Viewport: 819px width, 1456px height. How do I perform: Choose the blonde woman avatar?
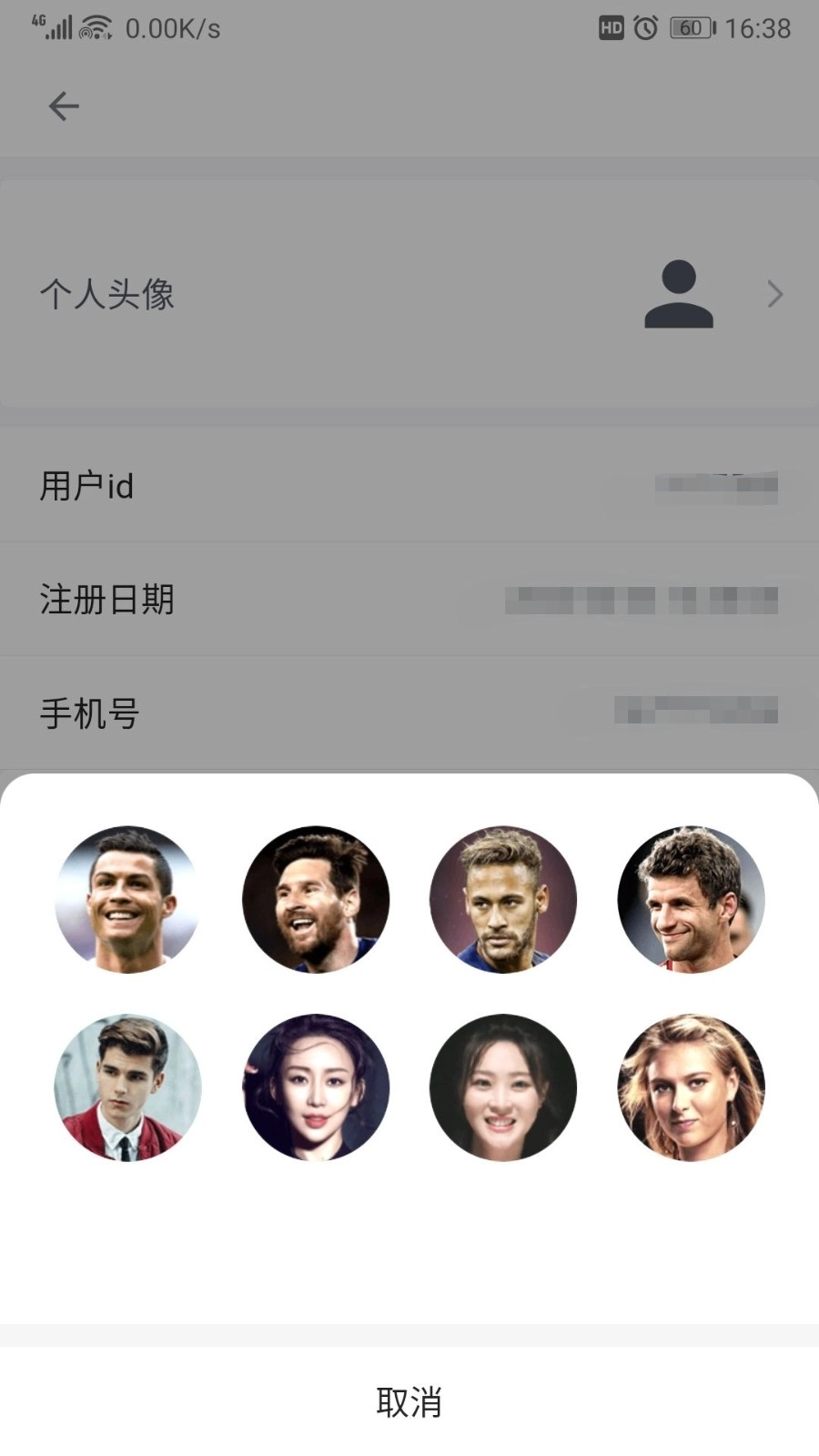pyautogui.click(x=691, y=1087)
